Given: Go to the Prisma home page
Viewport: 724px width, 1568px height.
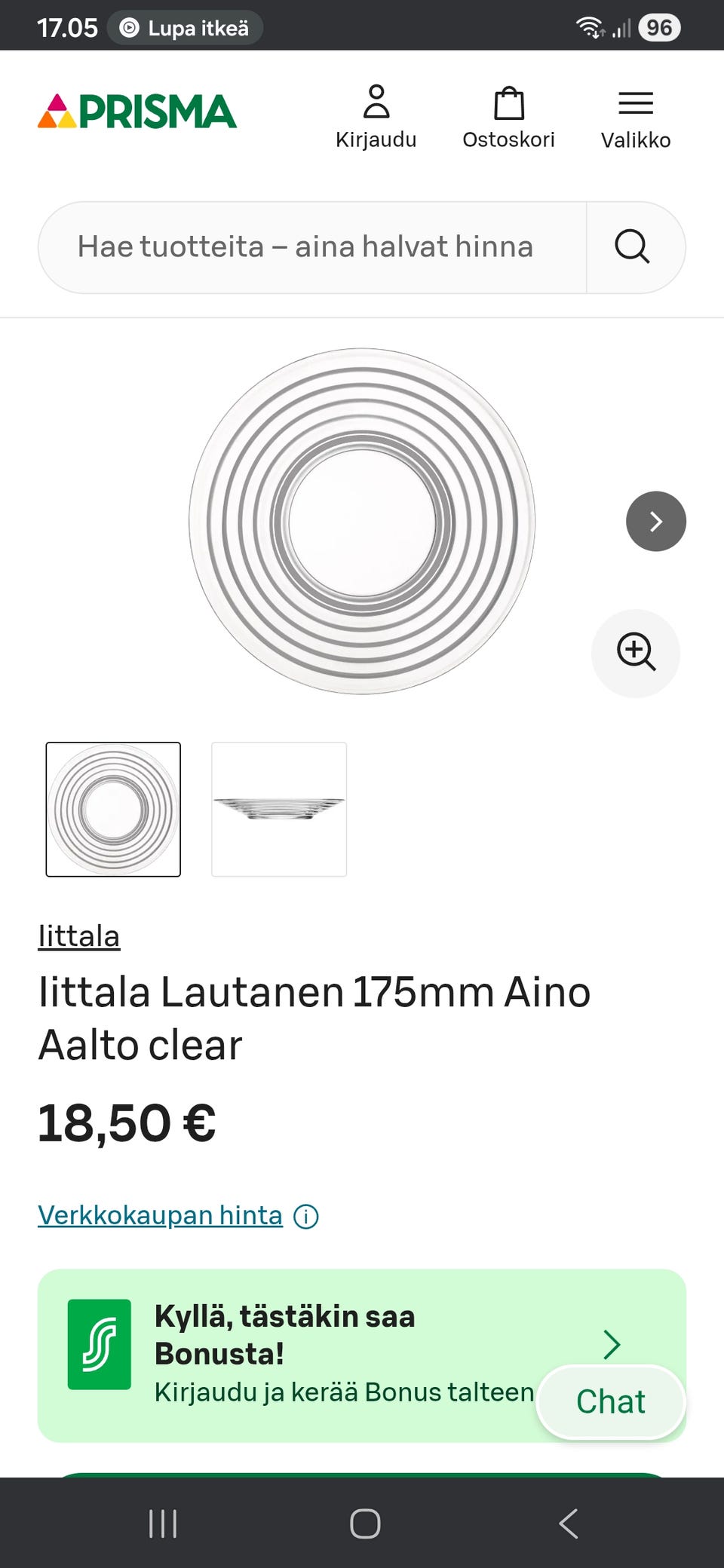Looking at the screenshot, I should pos(137,112).
